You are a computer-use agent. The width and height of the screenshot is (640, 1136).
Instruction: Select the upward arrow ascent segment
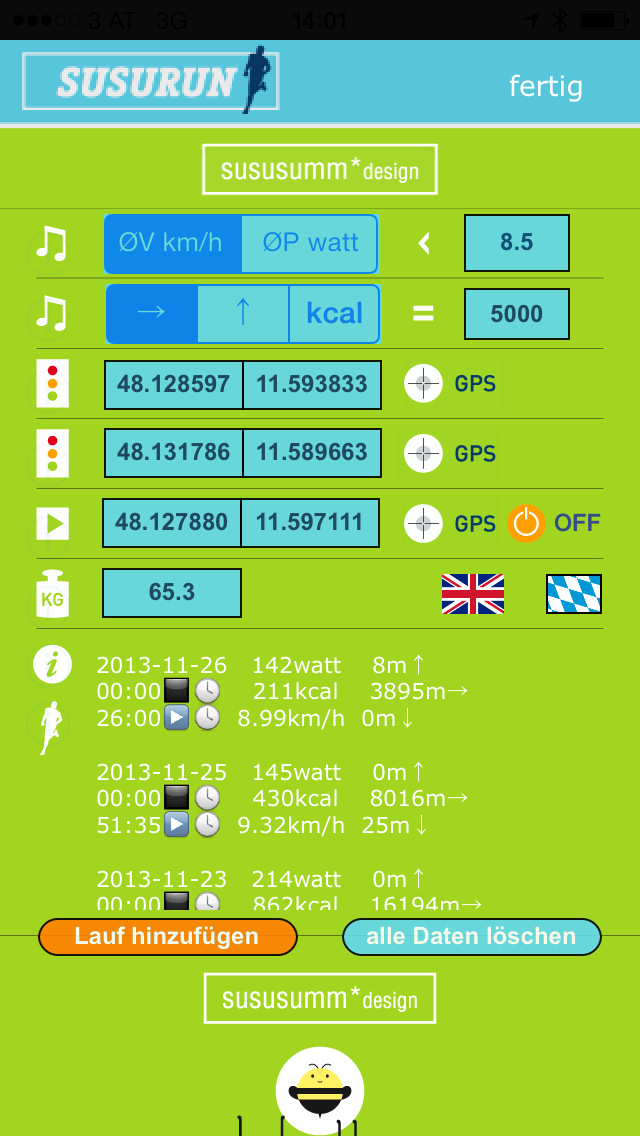[243, 313]
